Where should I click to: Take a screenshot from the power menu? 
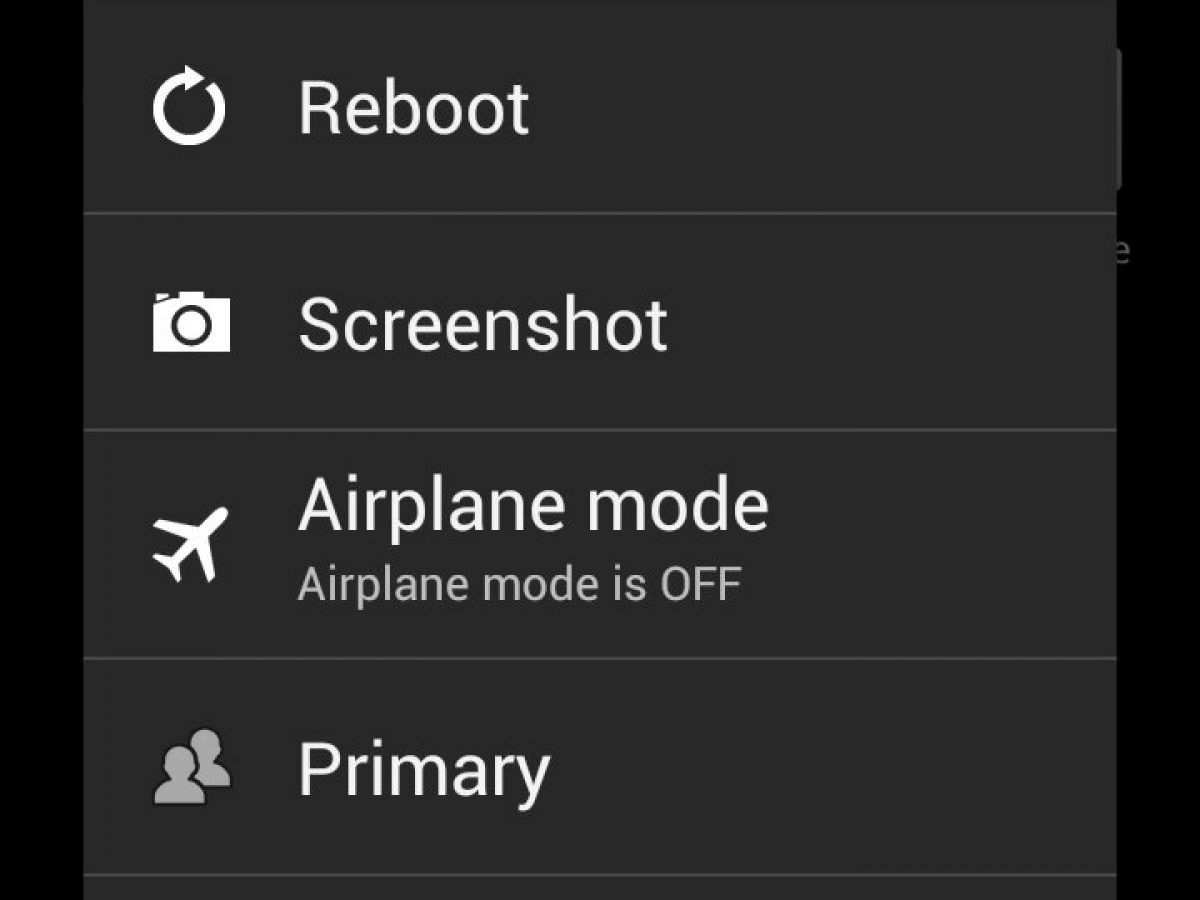pos(482,324)
